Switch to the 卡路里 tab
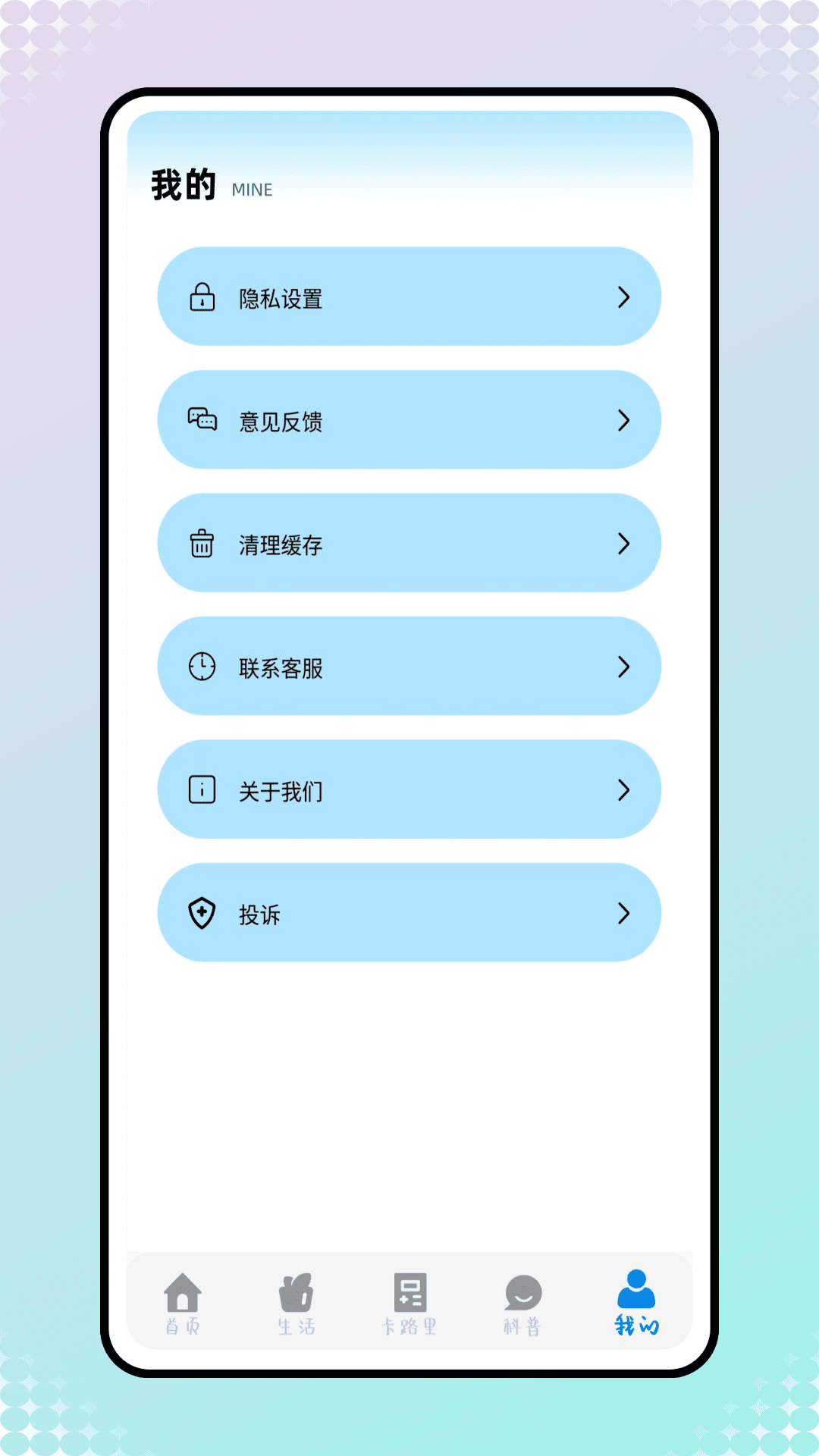819x1456 pixels. click(411, 1304)
